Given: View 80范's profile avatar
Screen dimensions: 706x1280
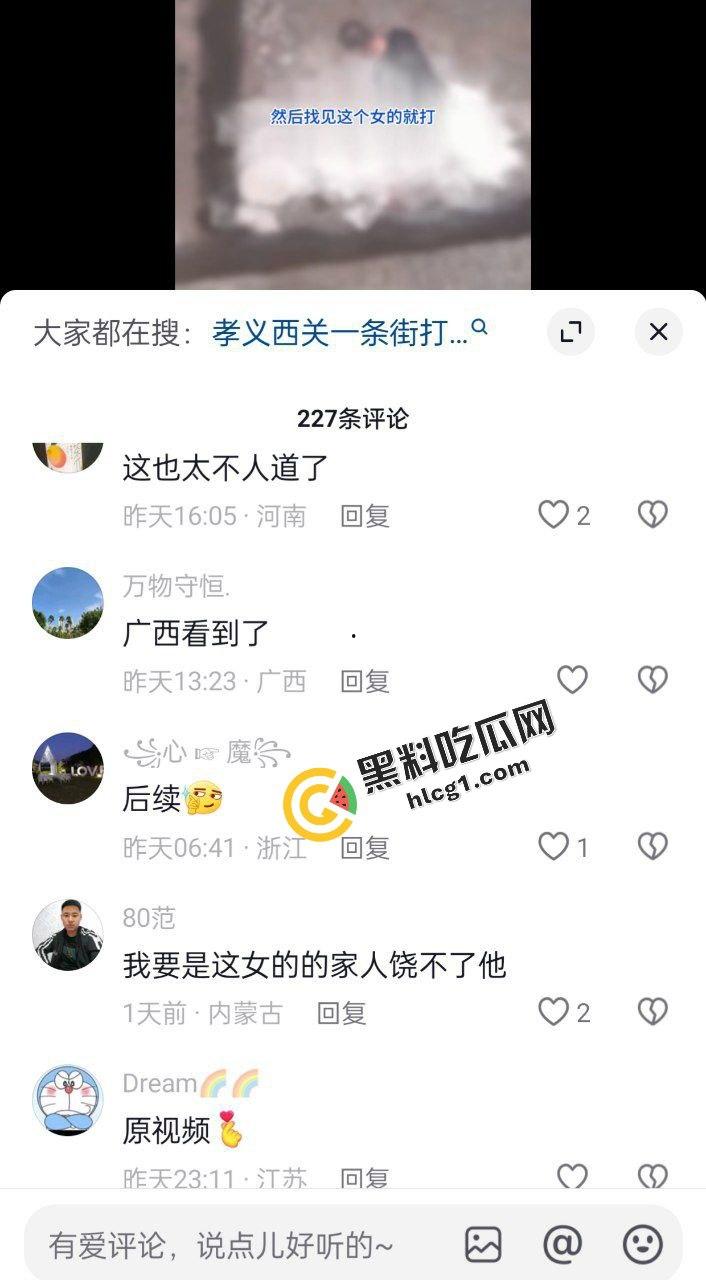Looking at the screenshot, I should point(68,934).
